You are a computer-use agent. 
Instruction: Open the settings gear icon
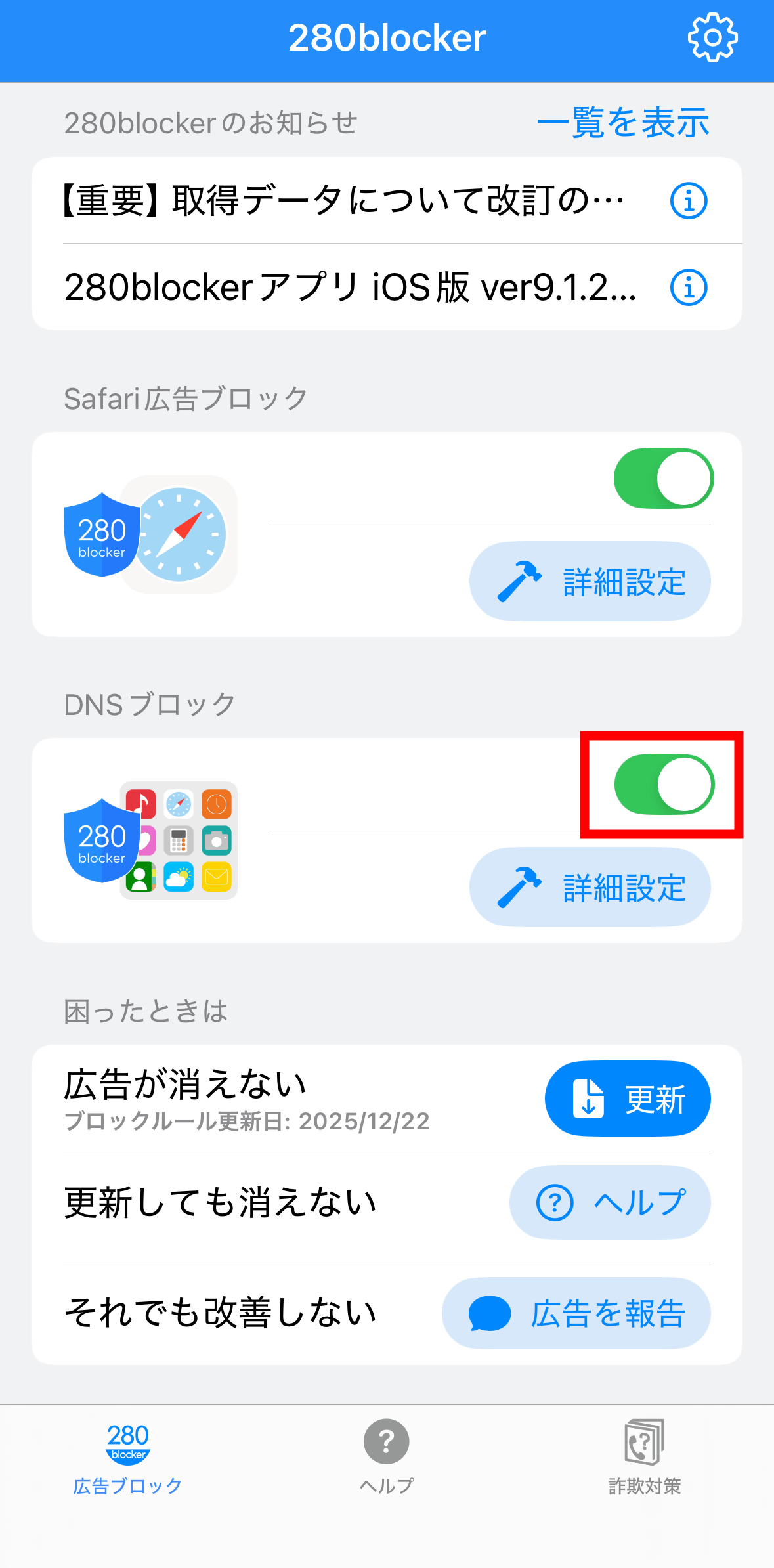coord(712,38)
